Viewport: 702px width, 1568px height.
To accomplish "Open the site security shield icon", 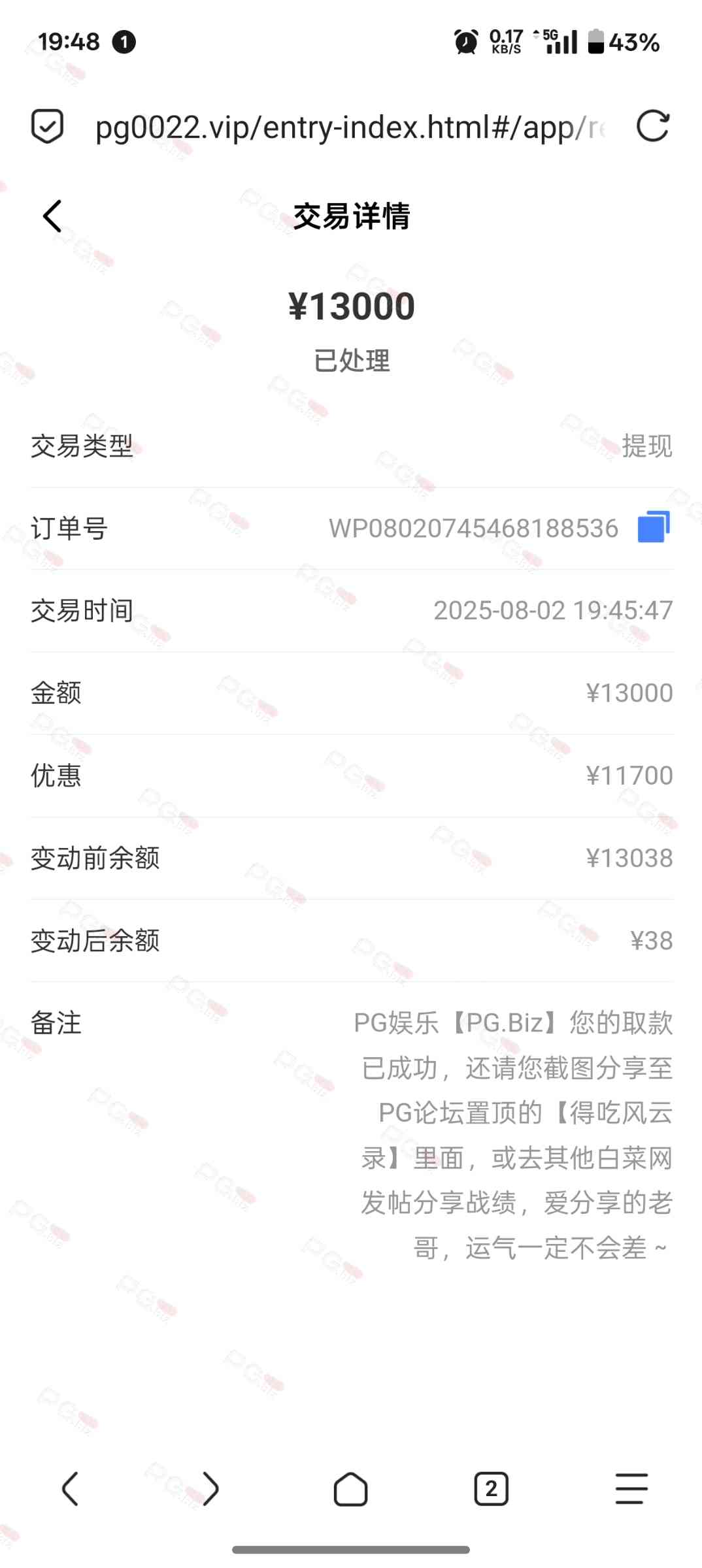I will click(x=48, y=126).
